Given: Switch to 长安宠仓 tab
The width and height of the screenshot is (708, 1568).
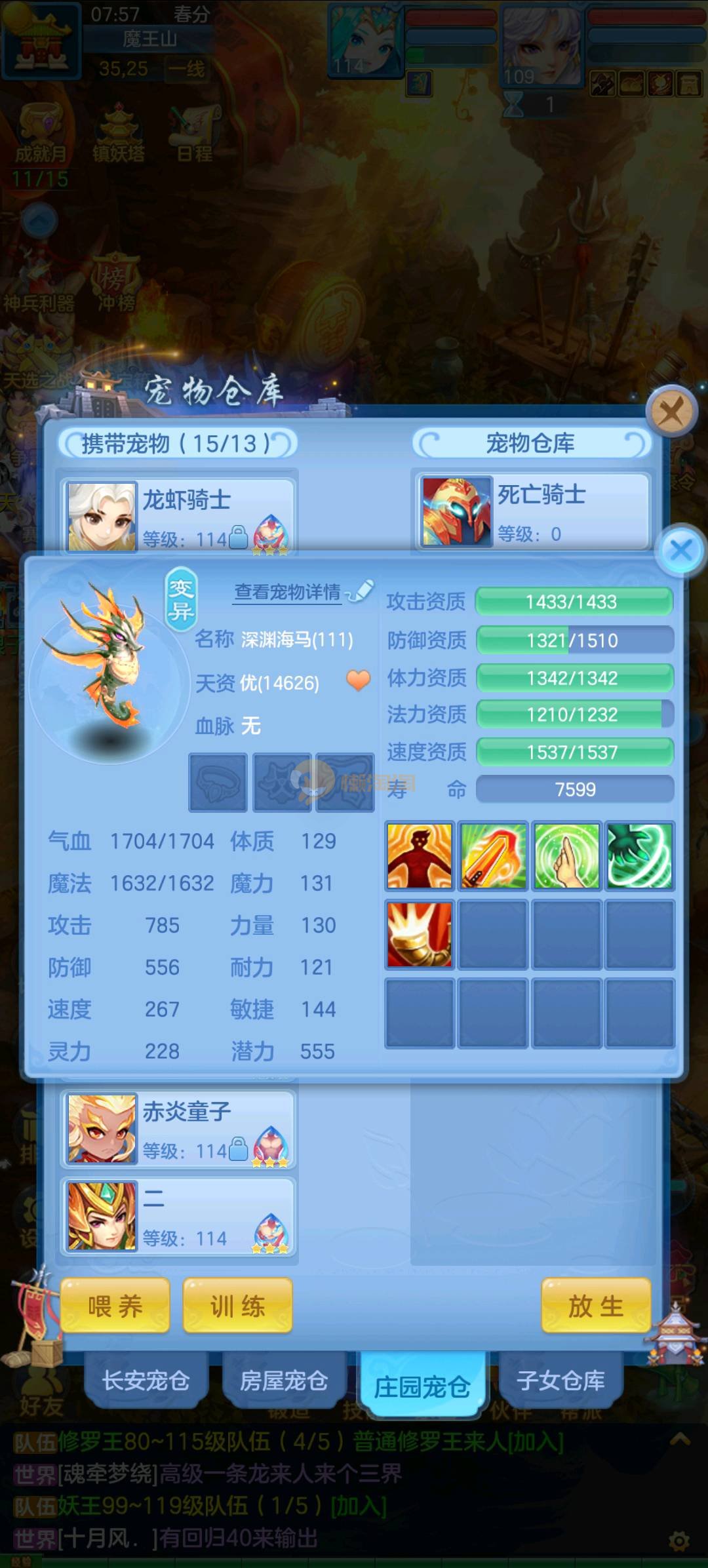Looking at the screenshot, I should pyautogui.click(x=146, y=1380).
